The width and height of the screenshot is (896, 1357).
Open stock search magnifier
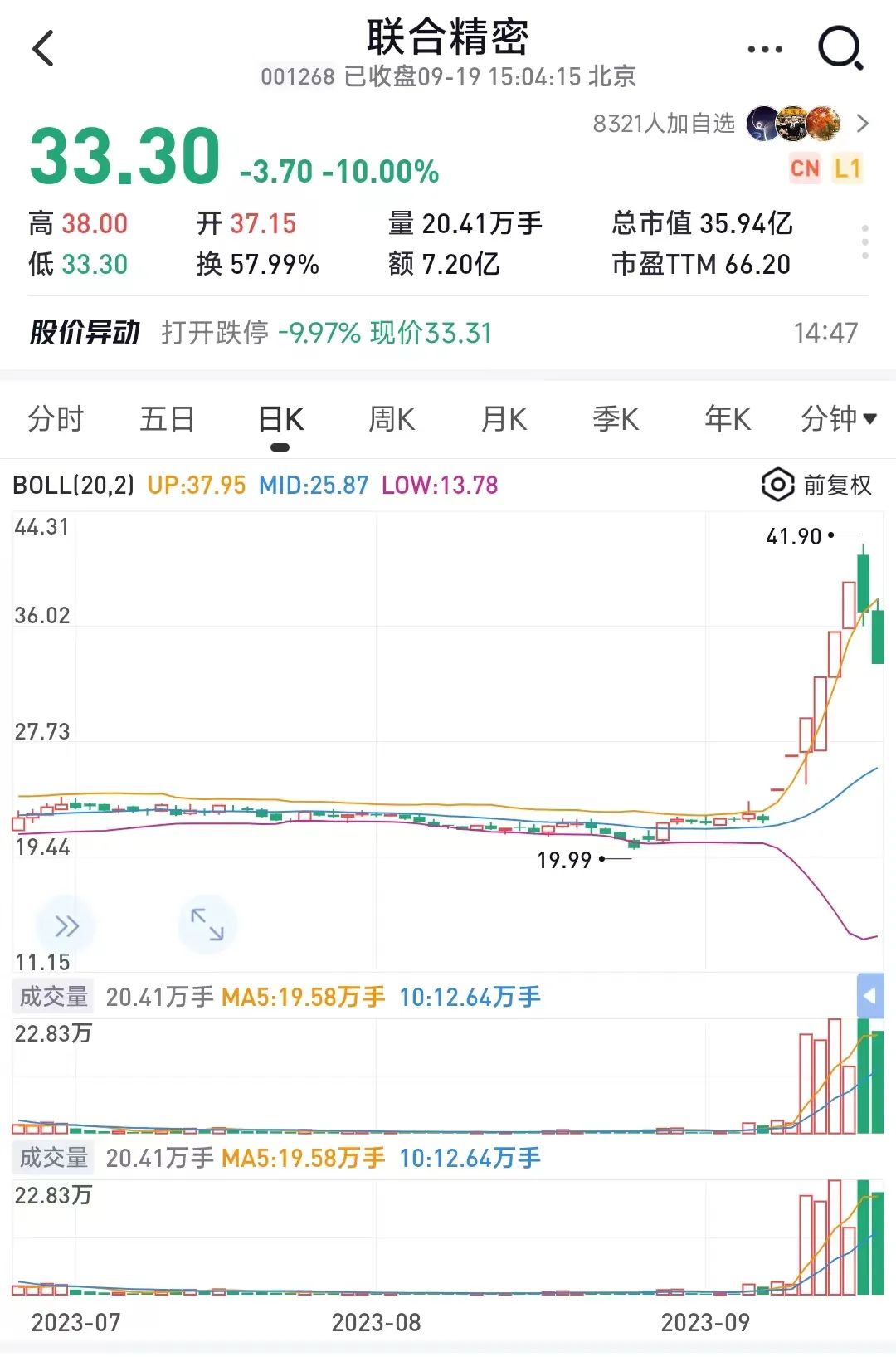[840, 49]
